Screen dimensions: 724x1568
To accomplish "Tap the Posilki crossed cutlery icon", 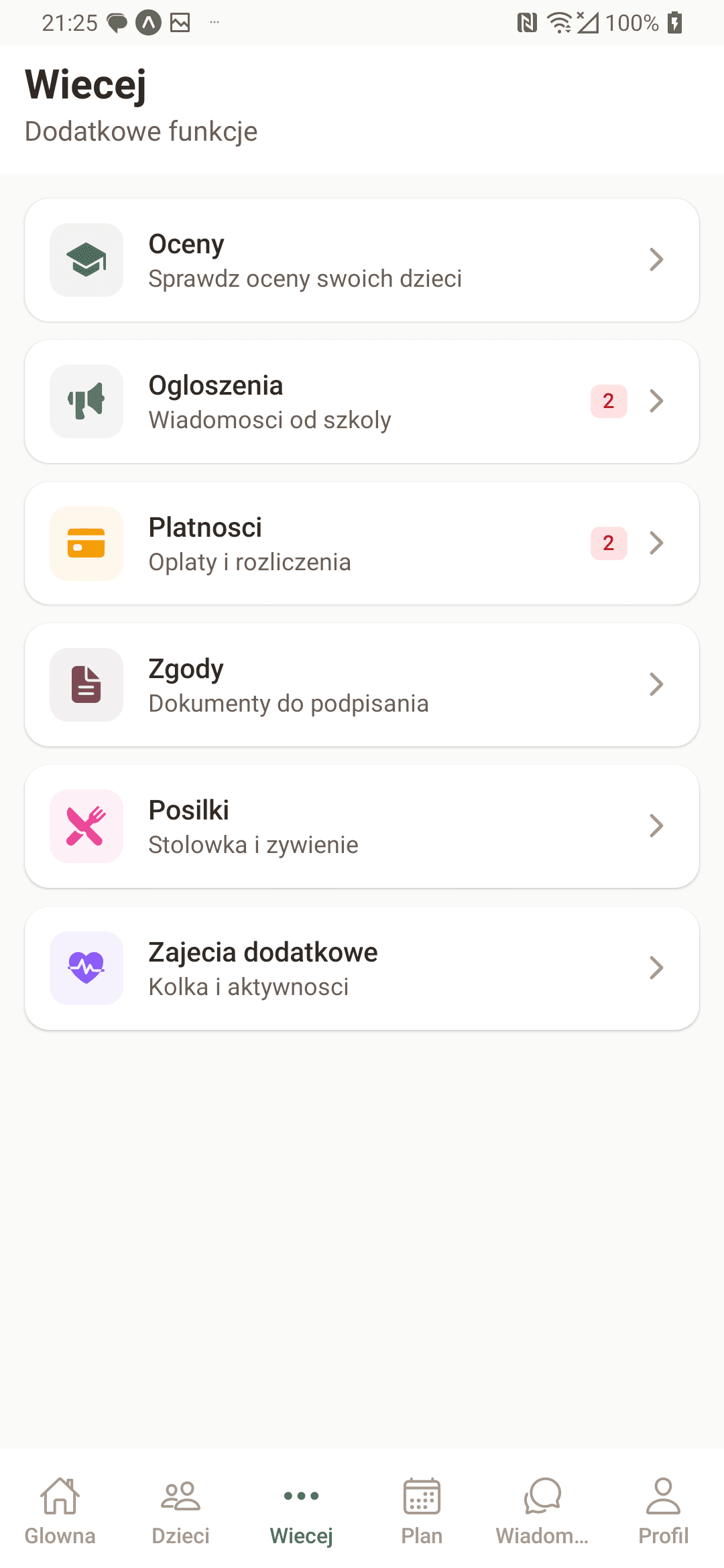I will pyautogui.click(x=86, y=826).
